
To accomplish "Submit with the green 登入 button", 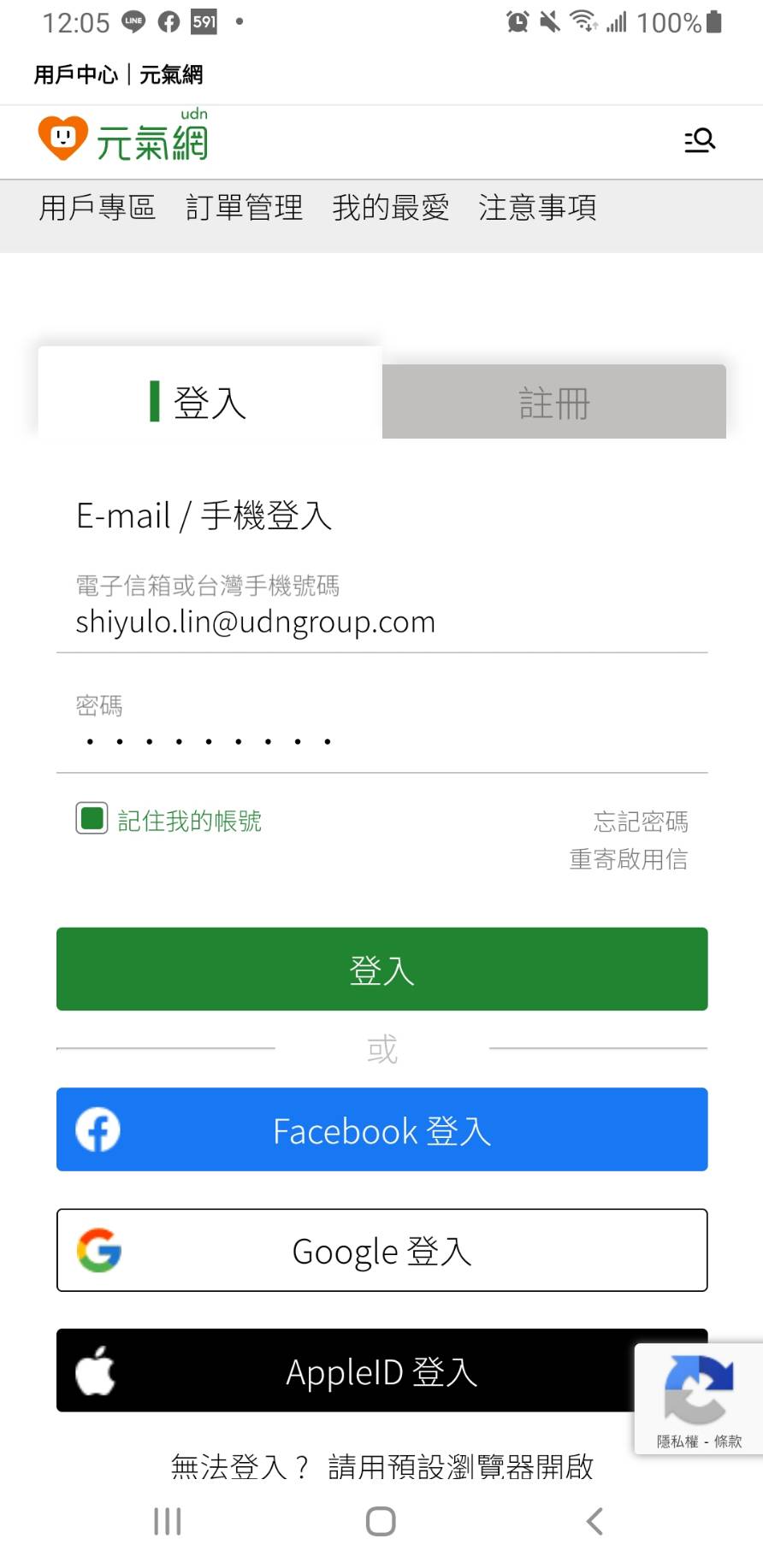I will (x=381, y=969).
